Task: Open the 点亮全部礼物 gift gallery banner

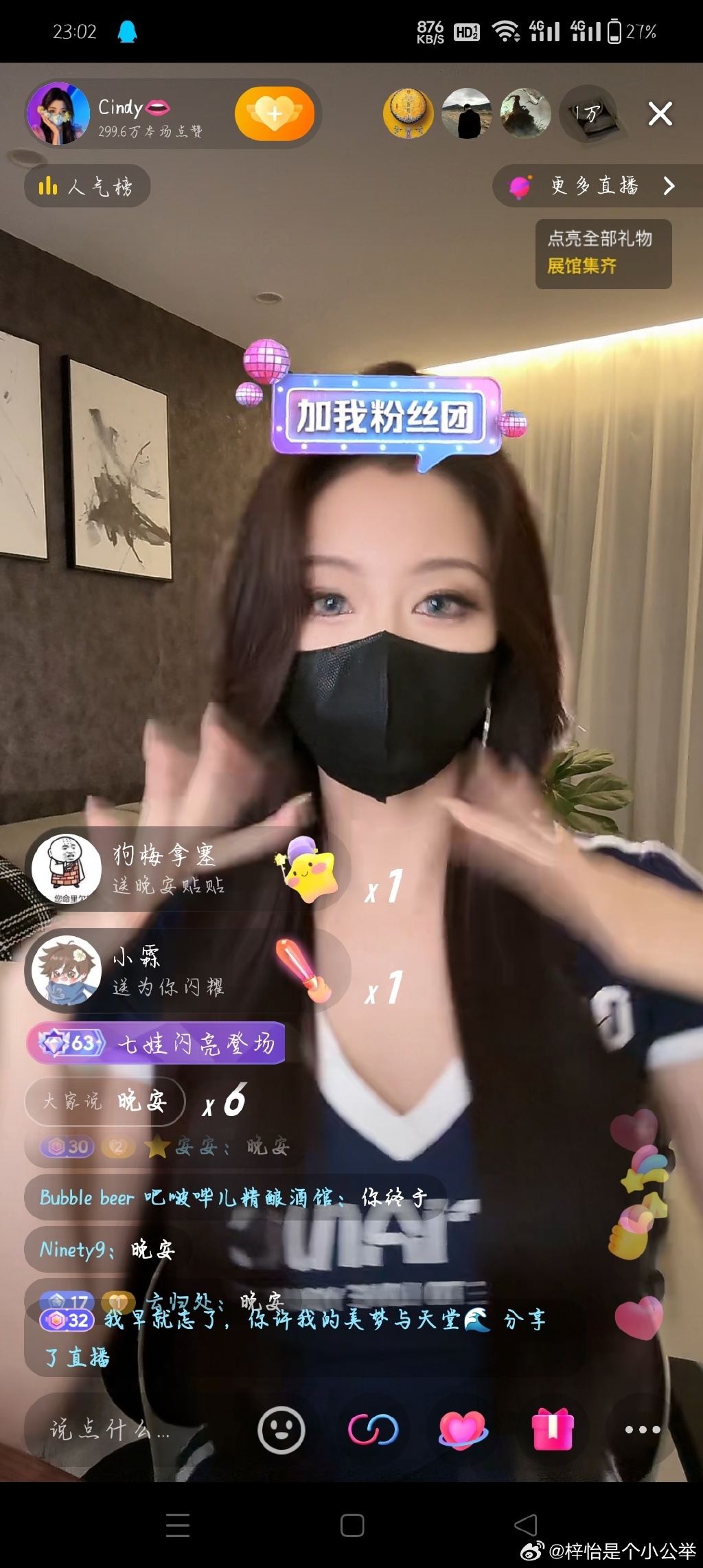Action: point(603,253)
